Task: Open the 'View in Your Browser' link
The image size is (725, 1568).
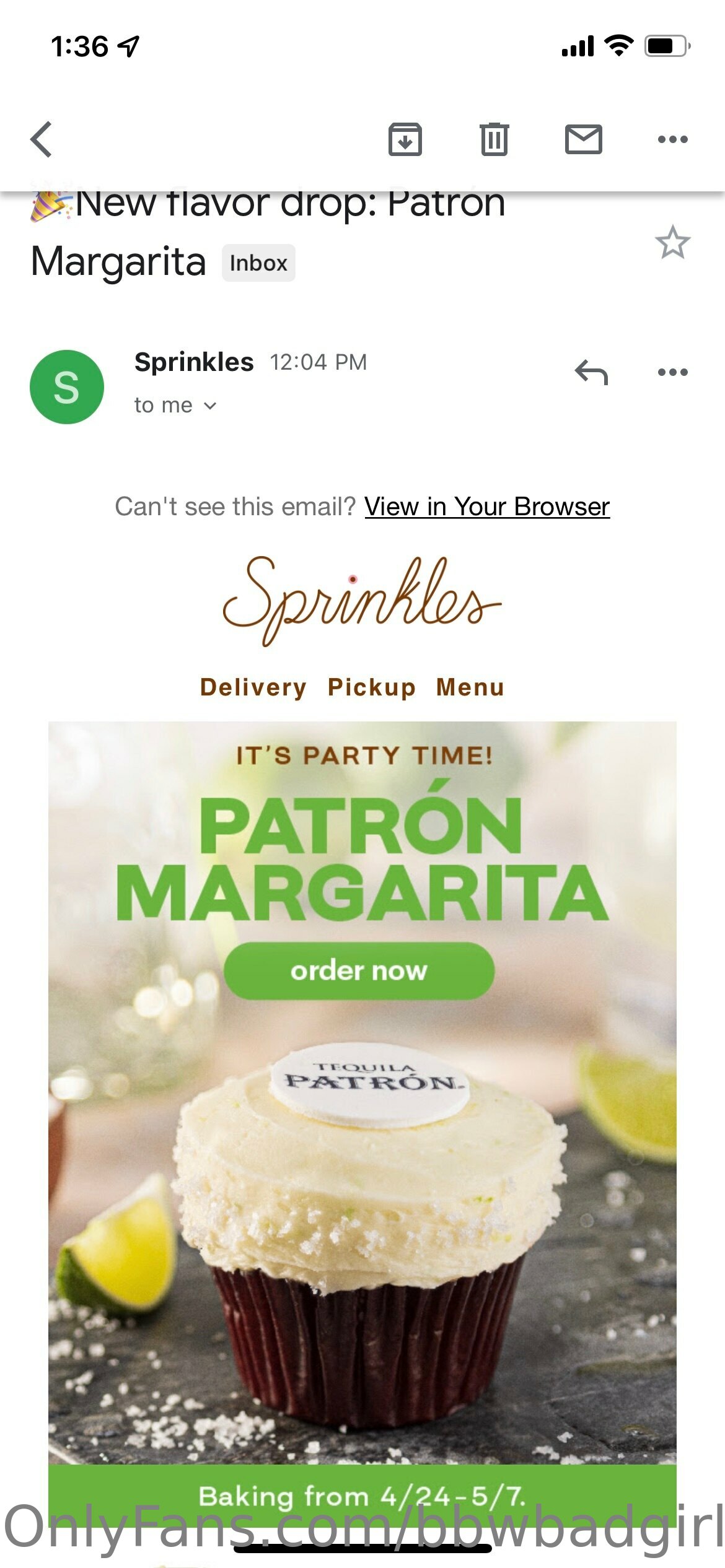Action: tap(487, 507)
